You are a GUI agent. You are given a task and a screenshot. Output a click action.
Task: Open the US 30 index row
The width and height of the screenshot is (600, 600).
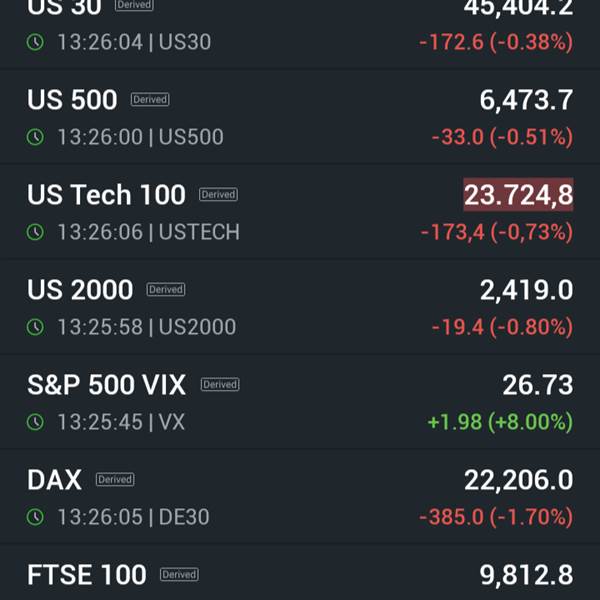pos(300,34)
